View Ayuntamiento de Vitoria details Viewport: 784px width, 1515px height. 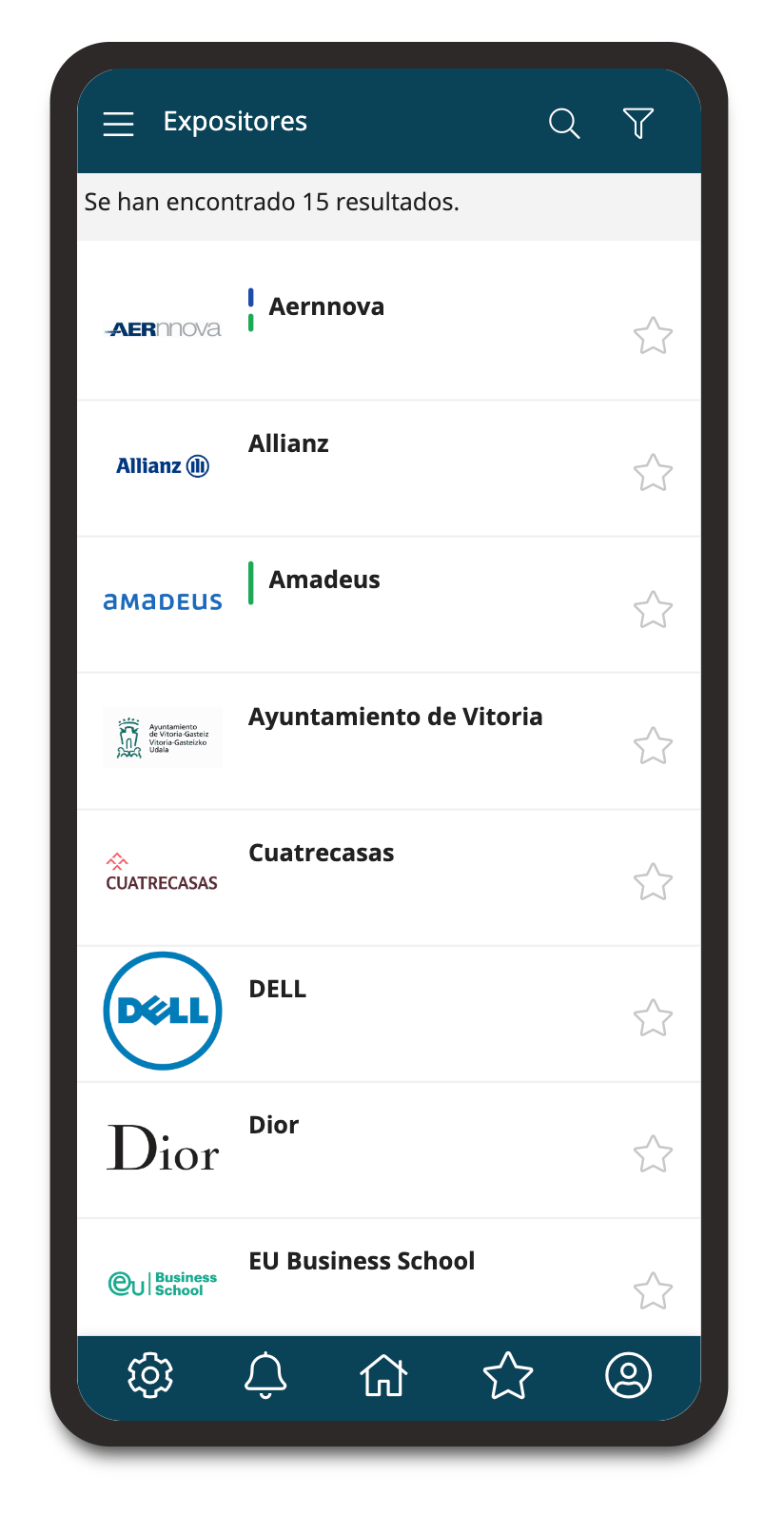(388, 741)
